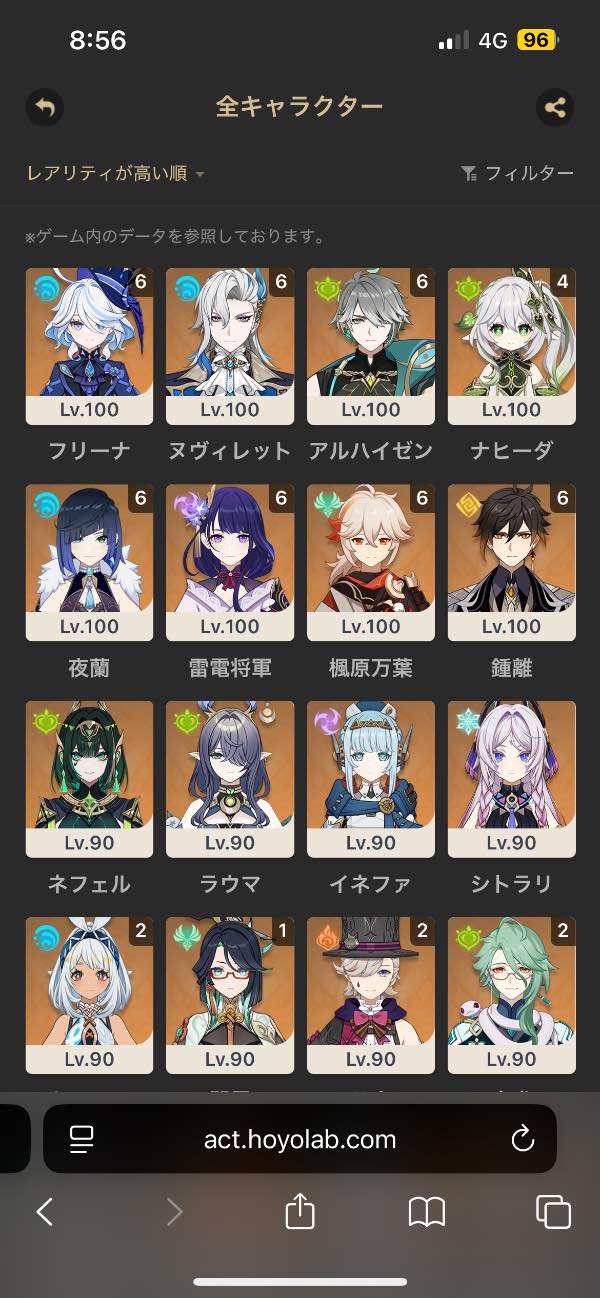Select the アルハイゼン character tile
Viewport: 600px width, 1298px height.
tap(371, 346)
